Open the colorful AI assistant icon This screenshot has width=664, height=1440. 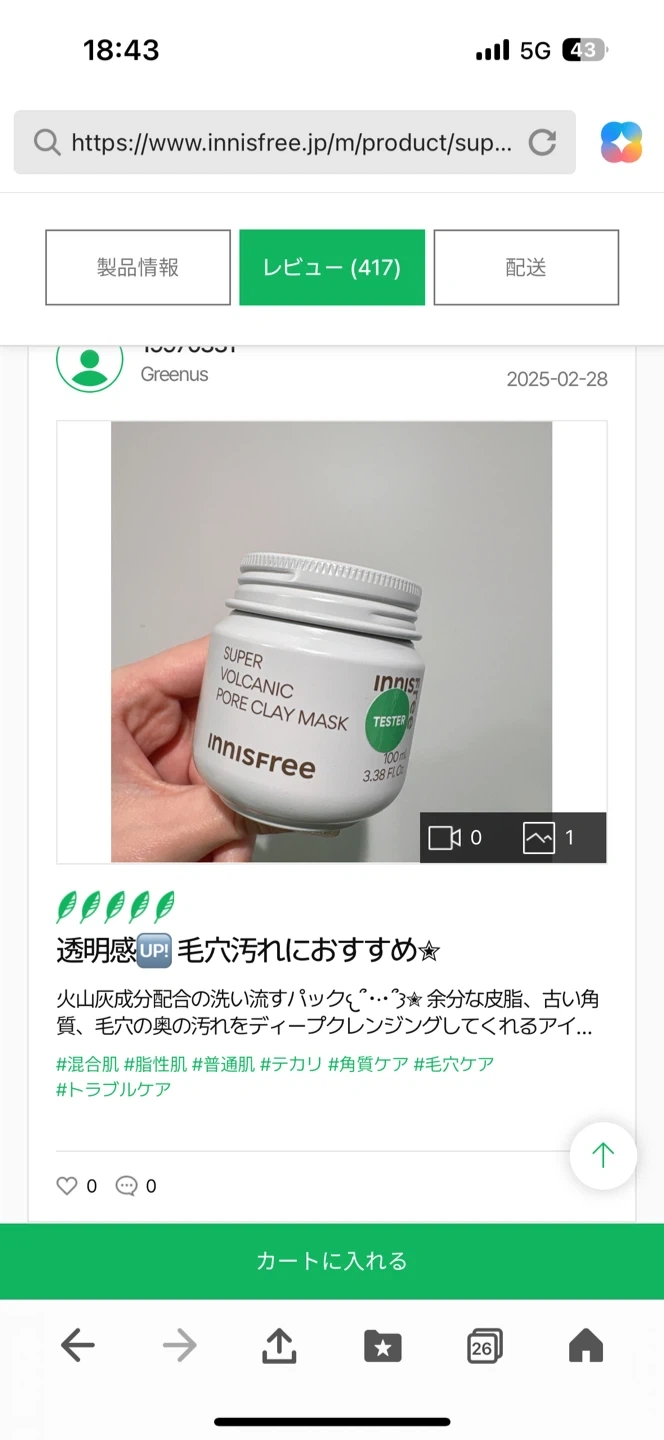(621, 143)
